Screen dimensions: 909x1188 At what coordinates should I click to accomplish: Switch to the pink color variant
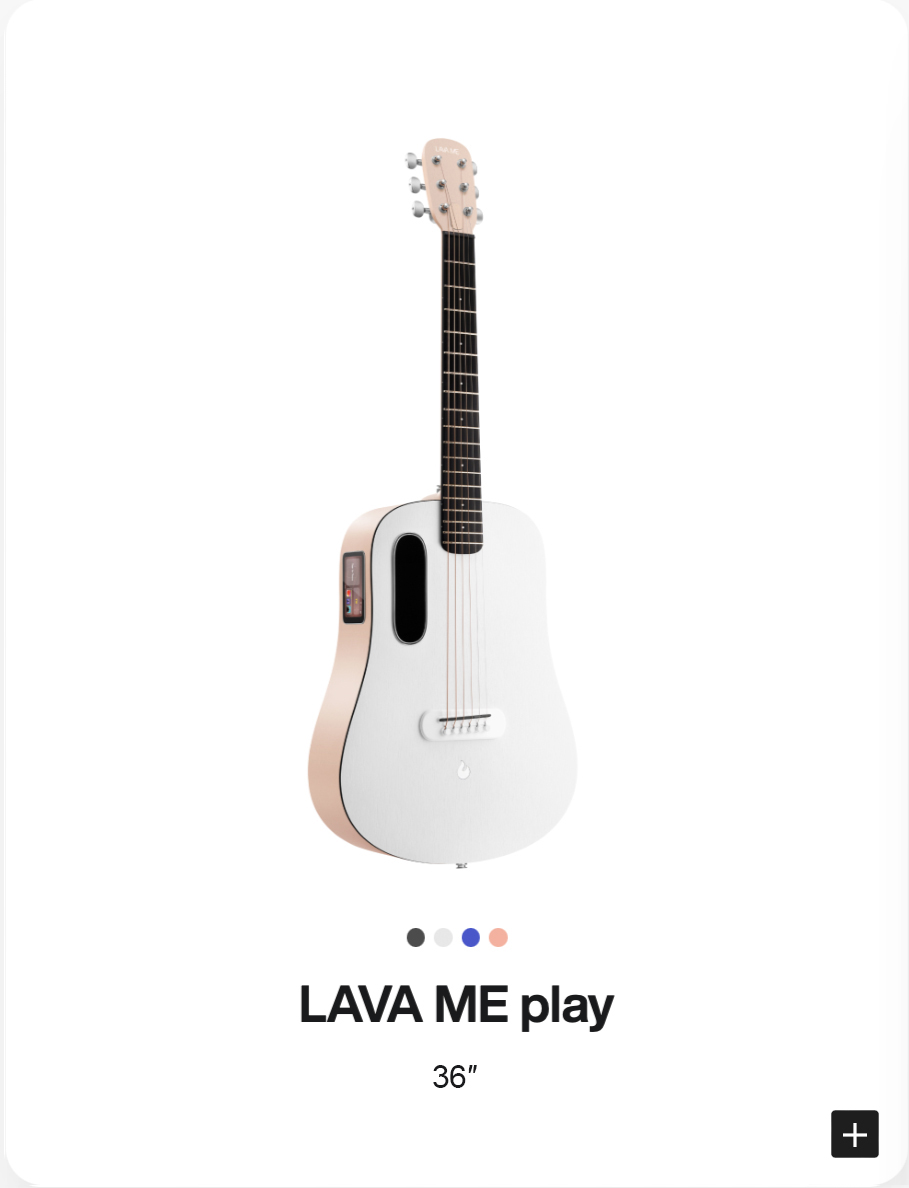pyautogui.click(x=498, y=937)
